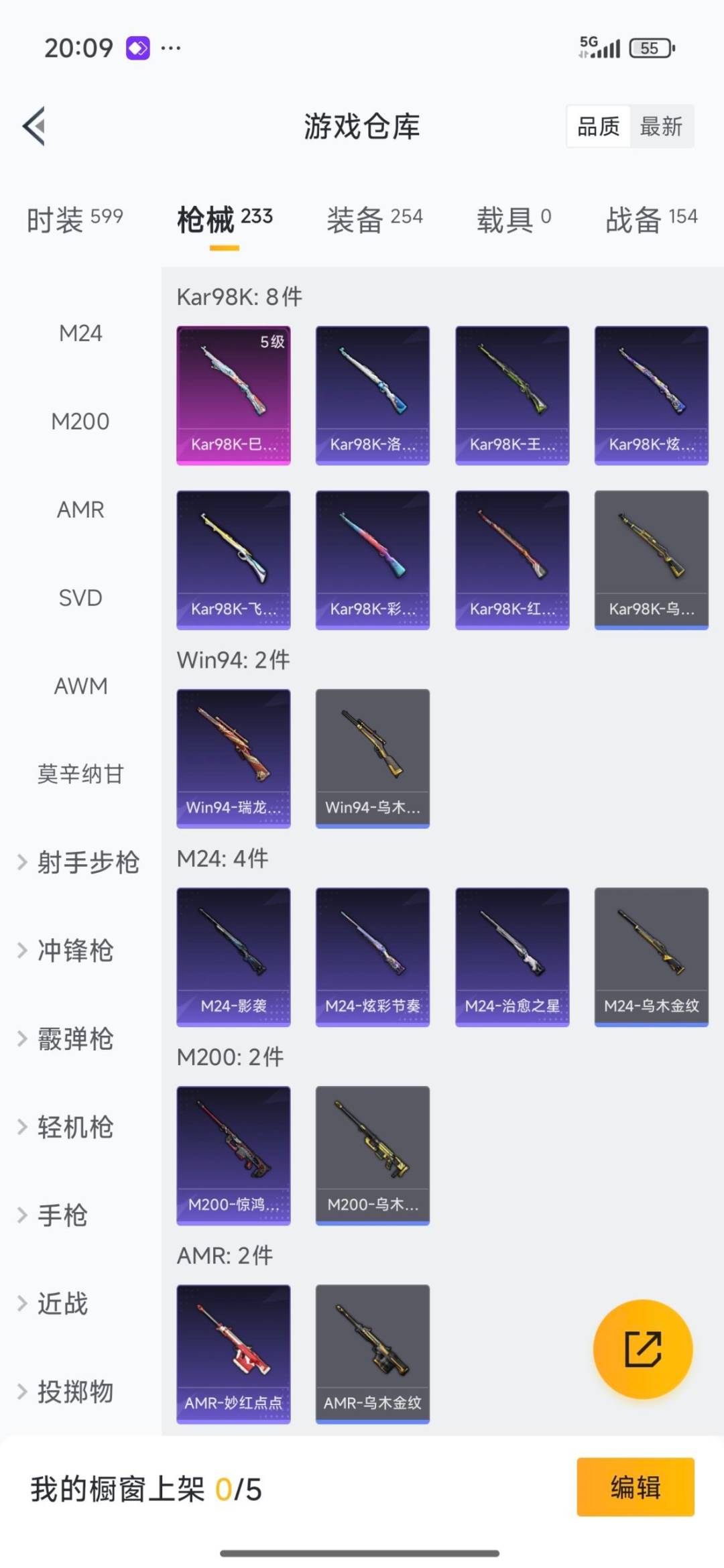Open the Win94-瑞龙 skin card
This screenshot has width=724, height=1568.
point(233,758)
